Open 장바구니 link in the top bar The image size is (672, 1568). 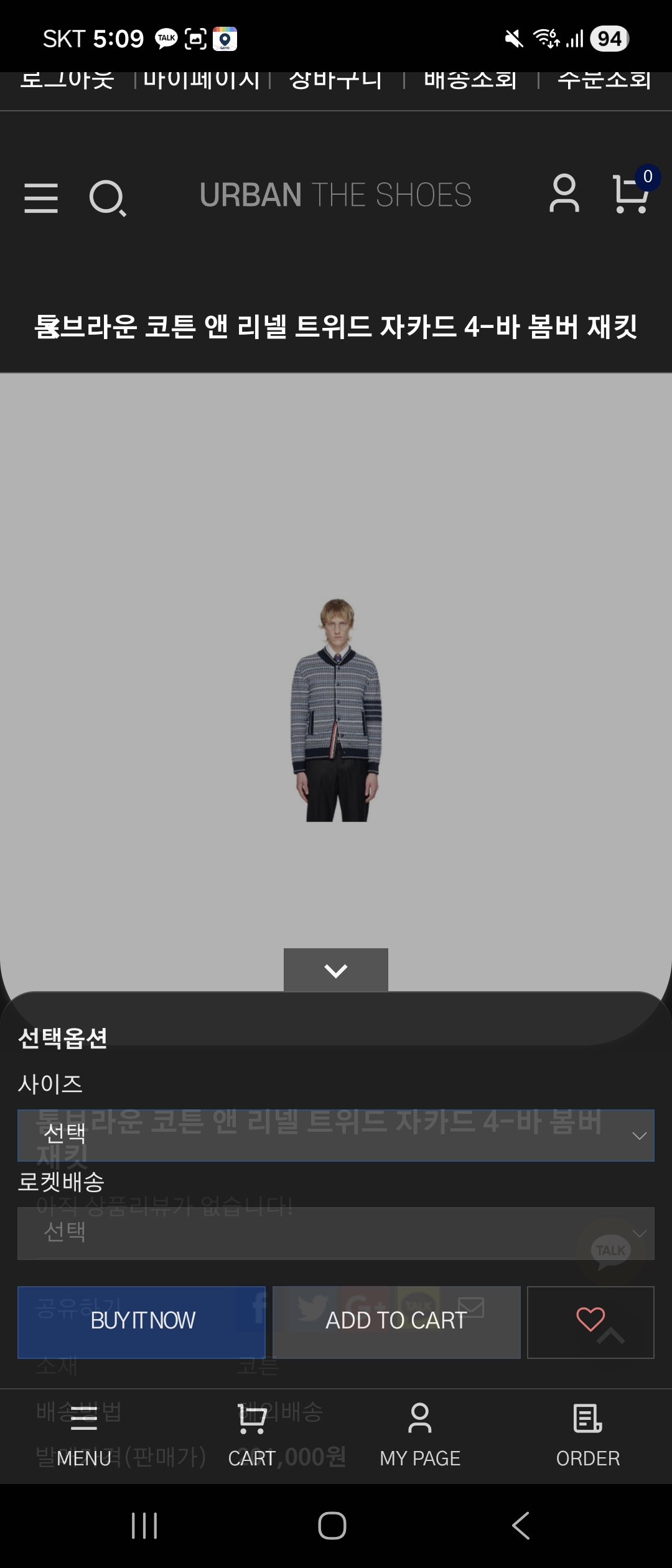pyautogui.click(x=336, y=81)
